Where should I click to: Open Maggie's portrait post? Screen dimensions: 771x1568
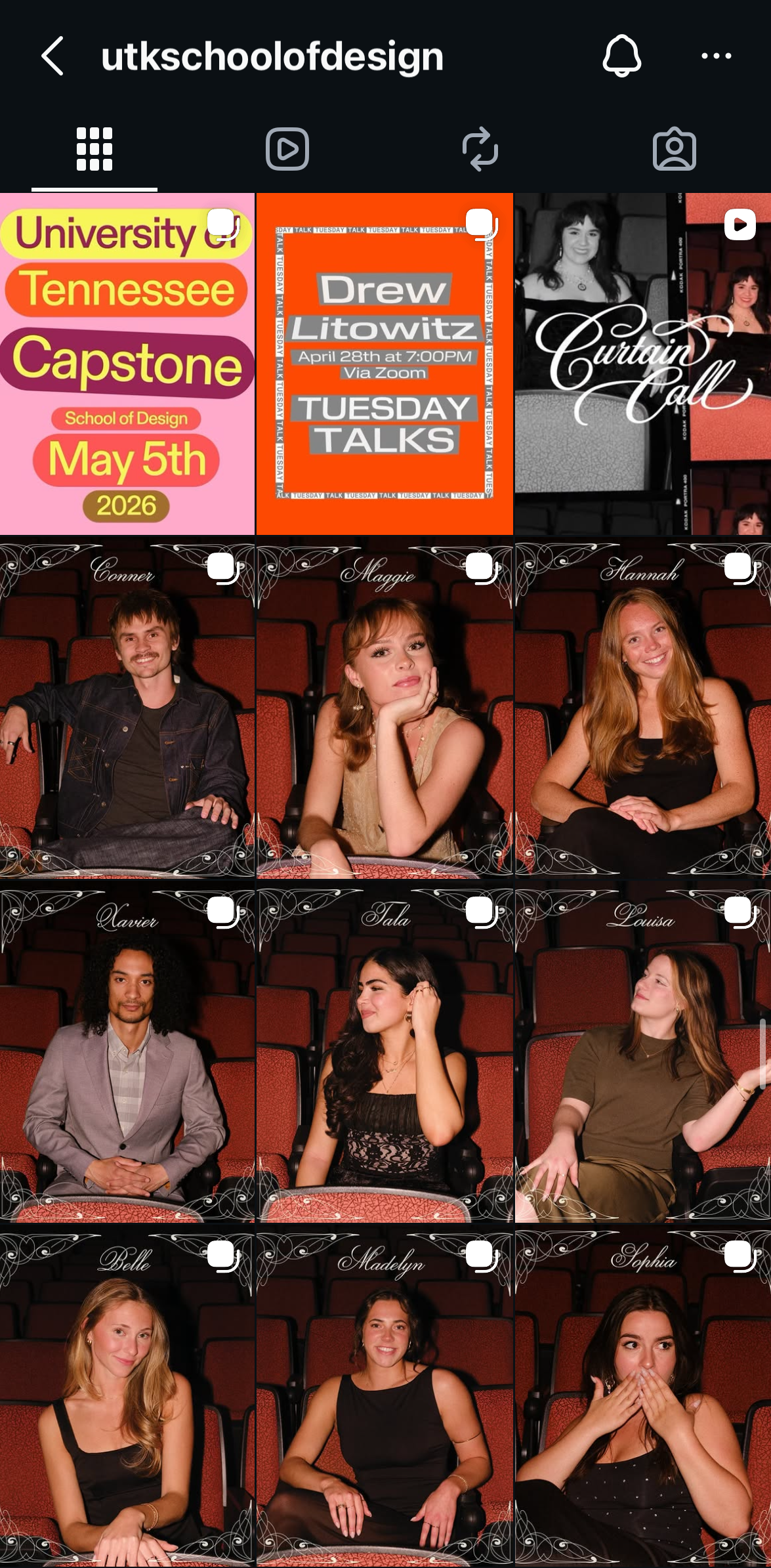(x=385, y=708)
